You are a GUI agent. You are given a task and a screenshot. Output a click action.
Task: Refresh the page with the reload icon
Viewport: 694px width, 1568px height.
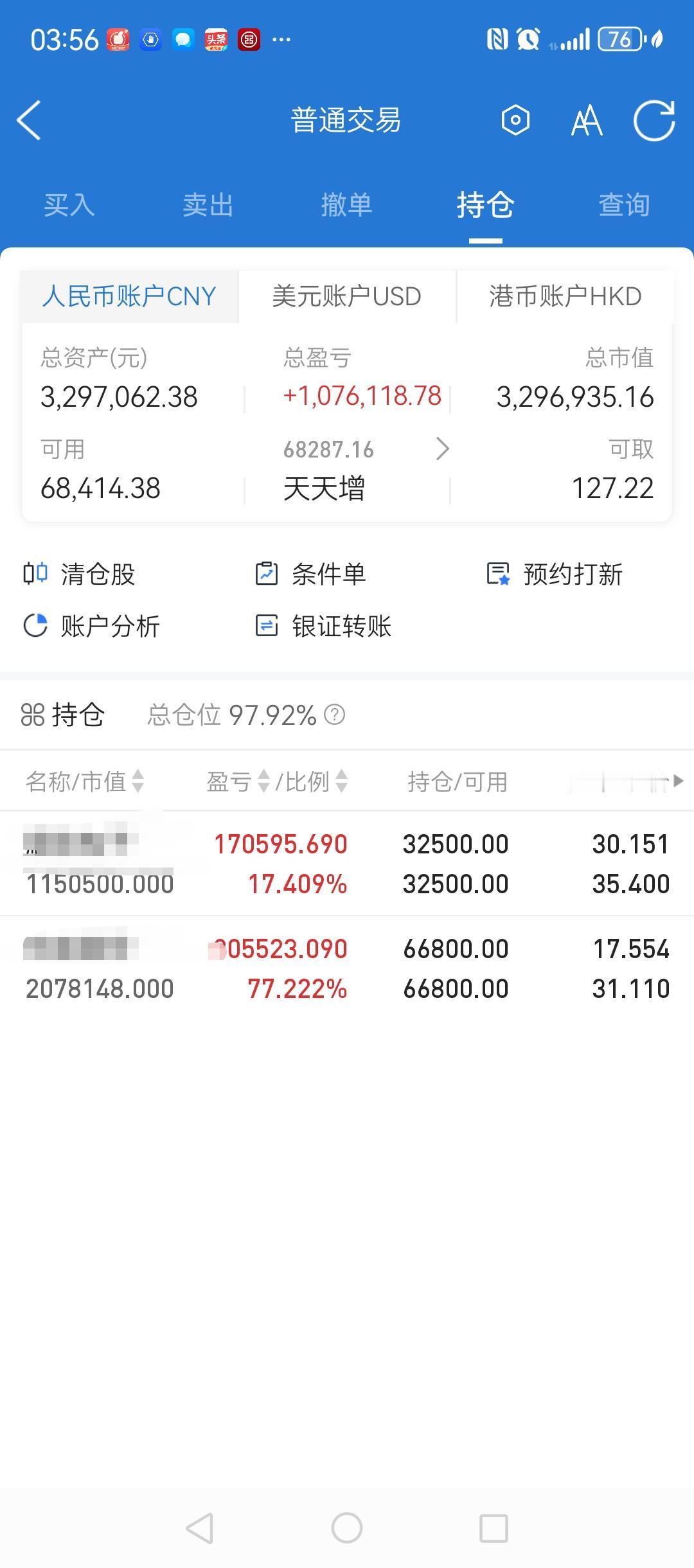654,121
